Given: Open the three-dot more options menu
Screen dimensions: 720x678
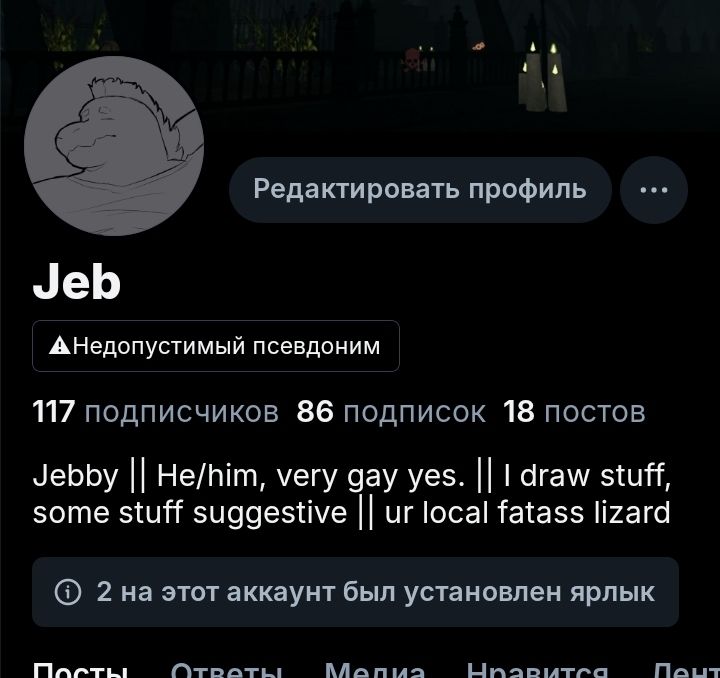Looking at the screenshot, I should point(653,190).
